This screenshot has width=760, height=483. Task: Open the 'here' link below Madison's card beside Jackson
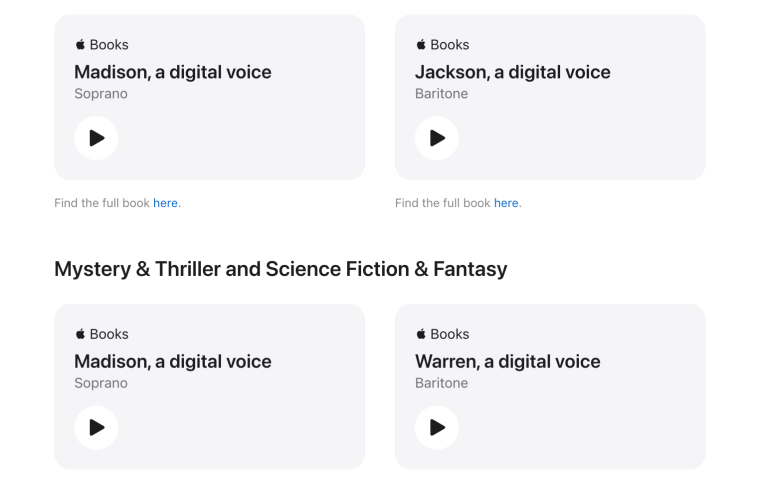pyautogui.click(x=165, y=203)
